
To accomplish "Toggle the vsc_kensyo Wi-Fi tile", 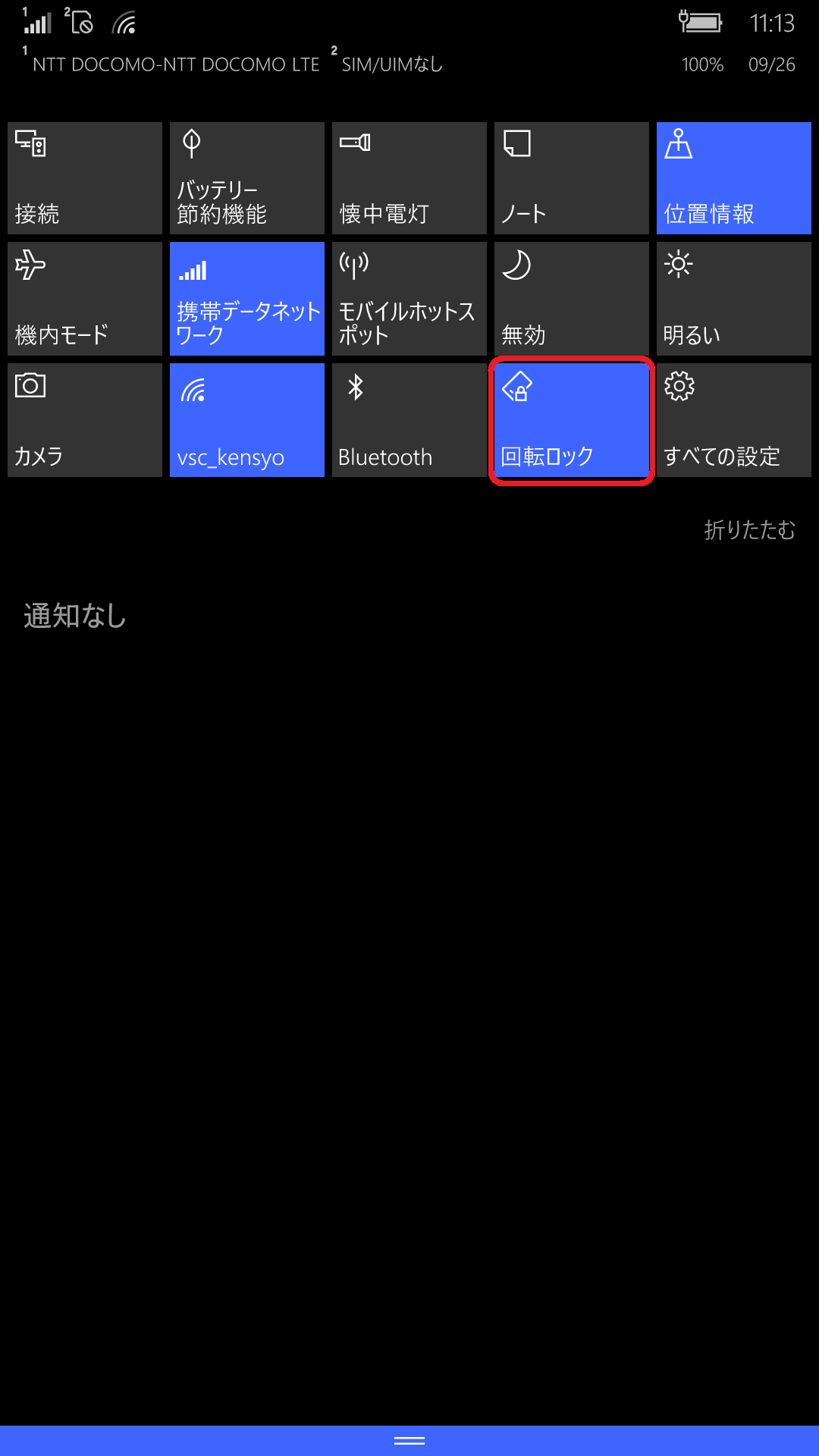I will 247,420.
